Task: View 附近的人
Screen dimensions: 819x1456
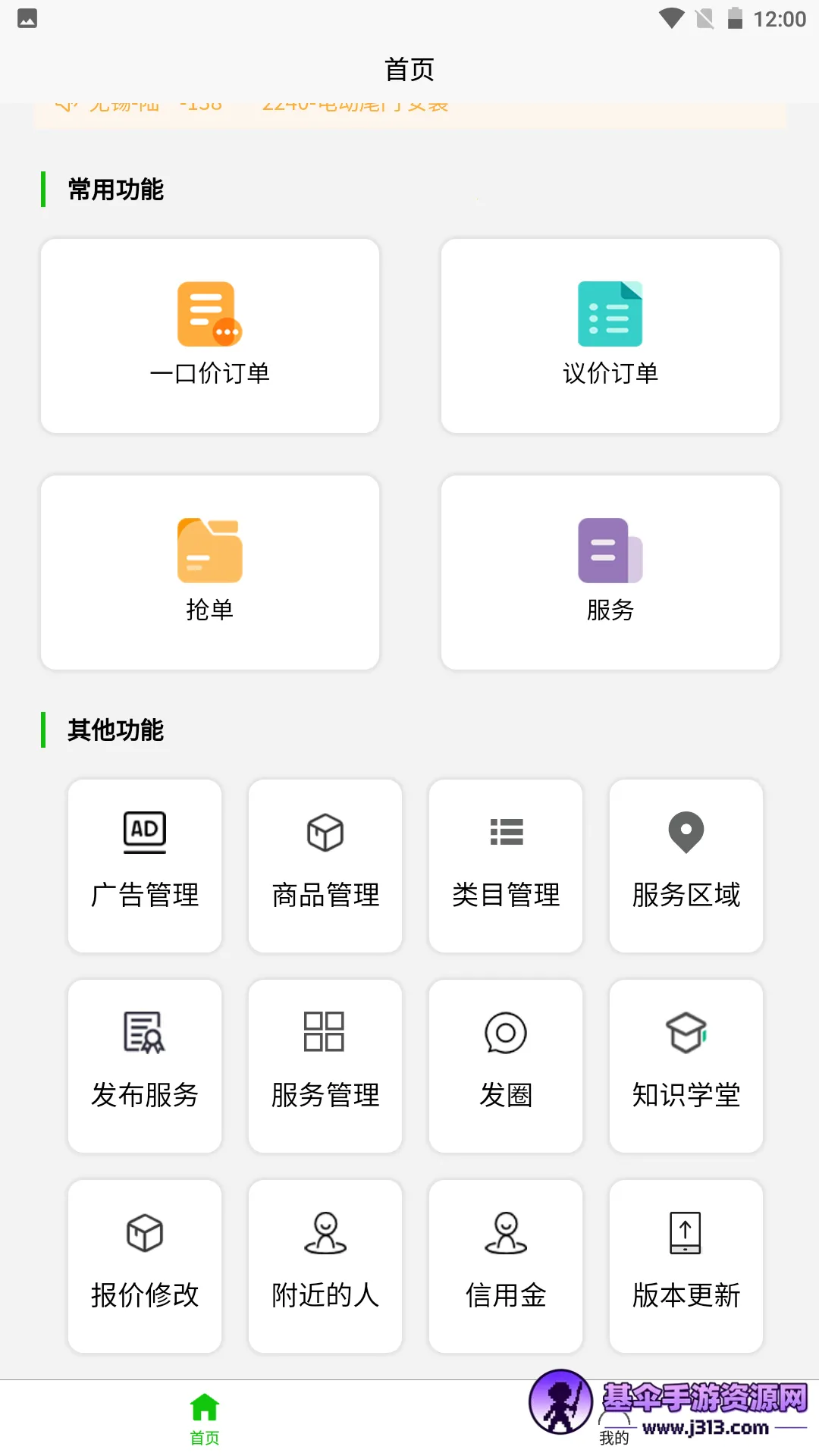Action: (325, 1266)
